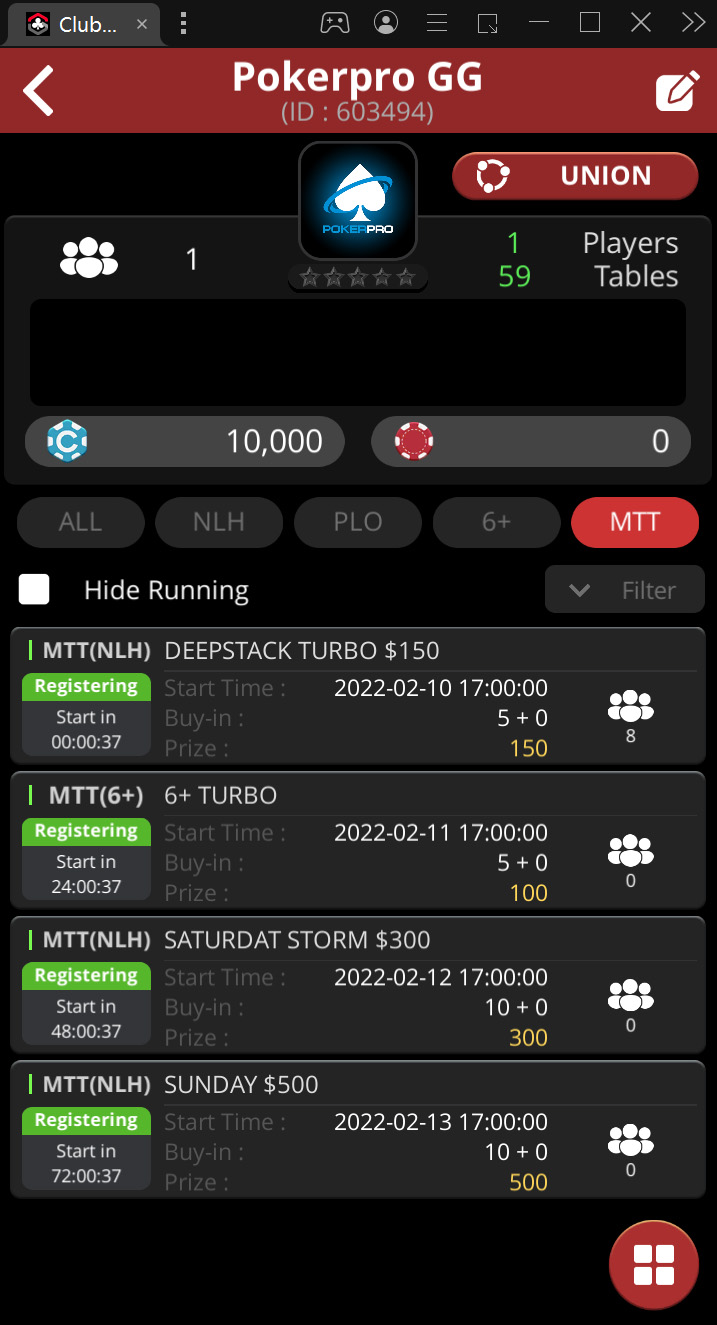Open the club members icon
Viewport: 717px width, 1325px height.
click(x=89, y=258)
